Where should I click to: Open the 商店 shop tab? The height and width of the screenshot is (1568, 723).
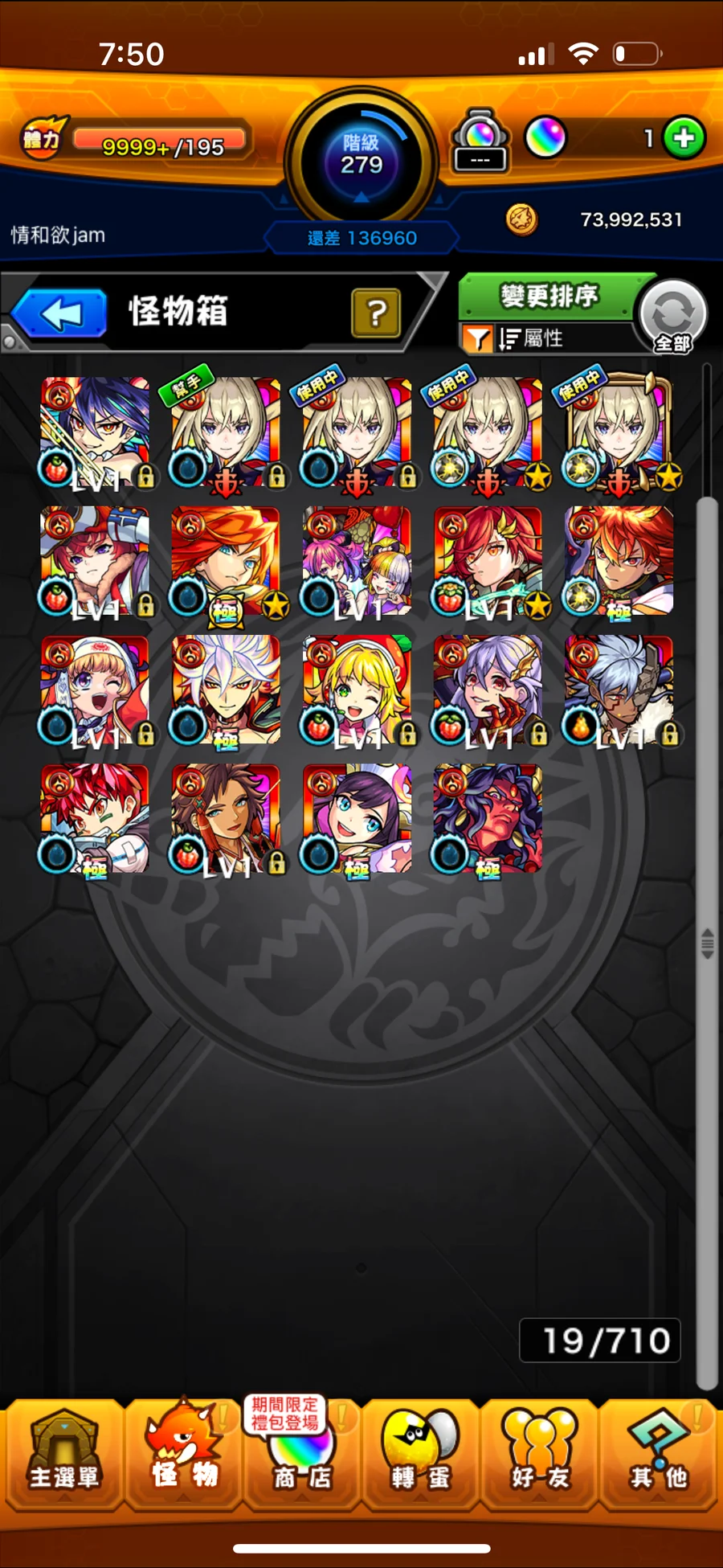click(x=301, y=1455)
